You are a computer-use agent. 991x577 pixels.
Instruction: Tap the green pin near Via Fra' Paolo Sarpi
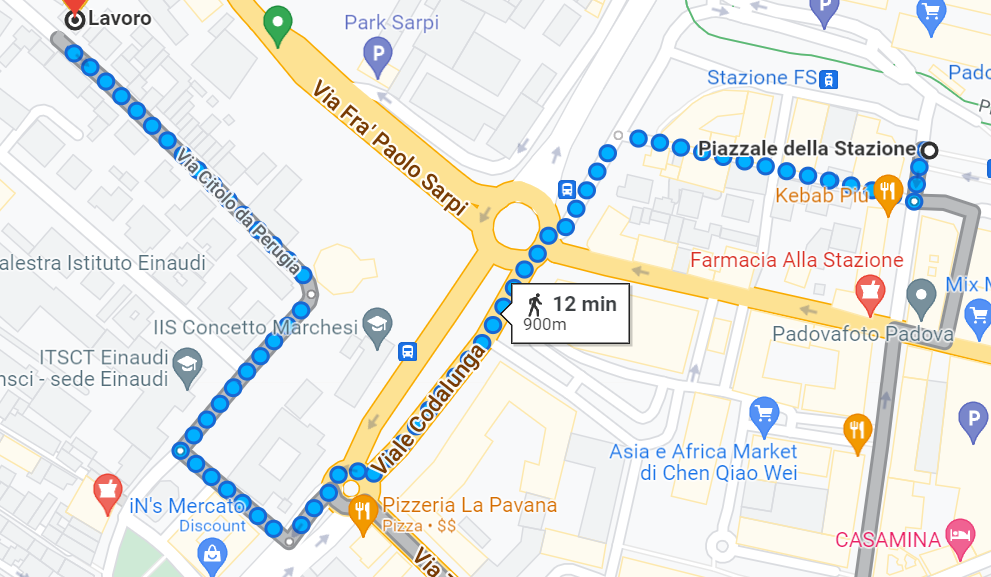click(x=280, y=24)
